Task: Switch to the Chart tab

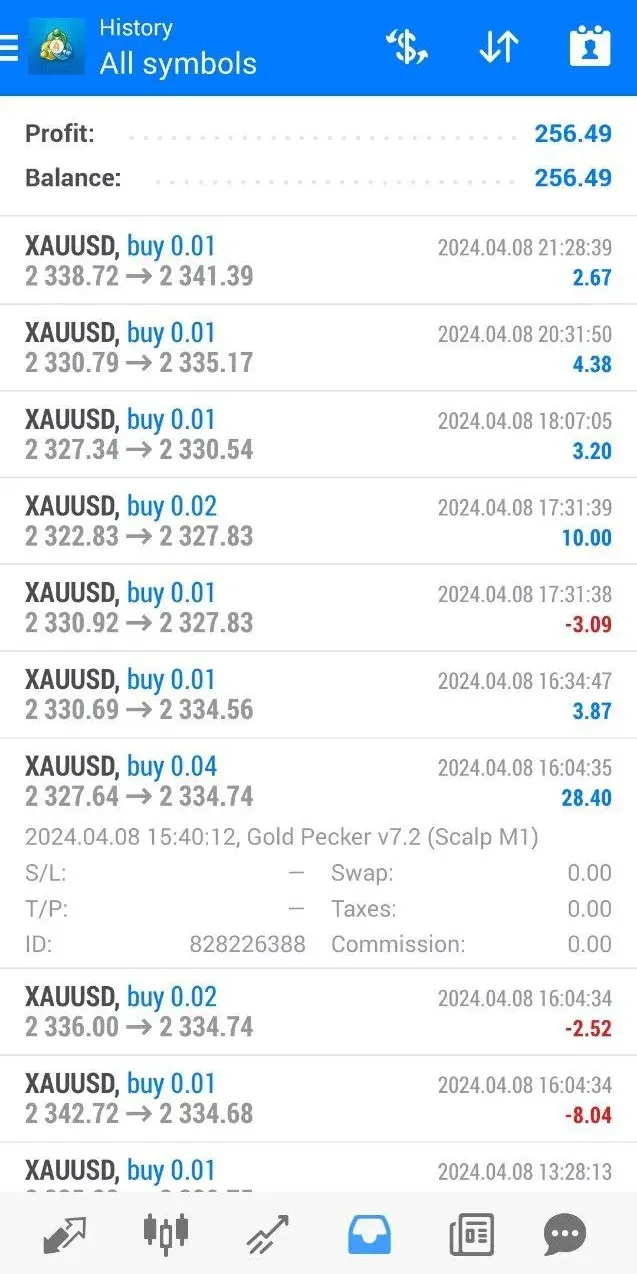Action: tap(165, 1234)
